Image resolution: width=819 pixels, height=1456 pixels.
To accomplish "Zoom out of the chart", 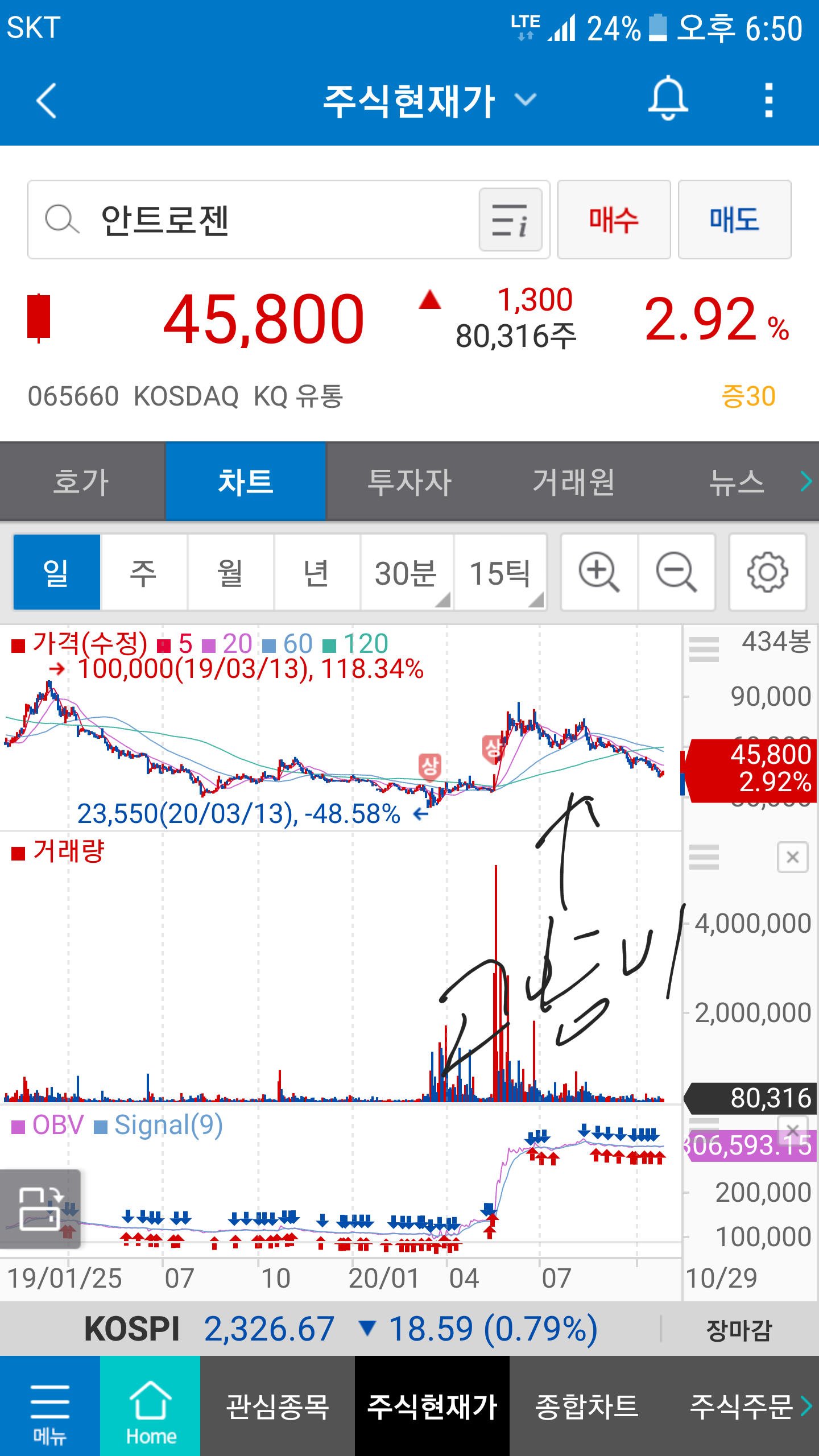I will 676,572.
